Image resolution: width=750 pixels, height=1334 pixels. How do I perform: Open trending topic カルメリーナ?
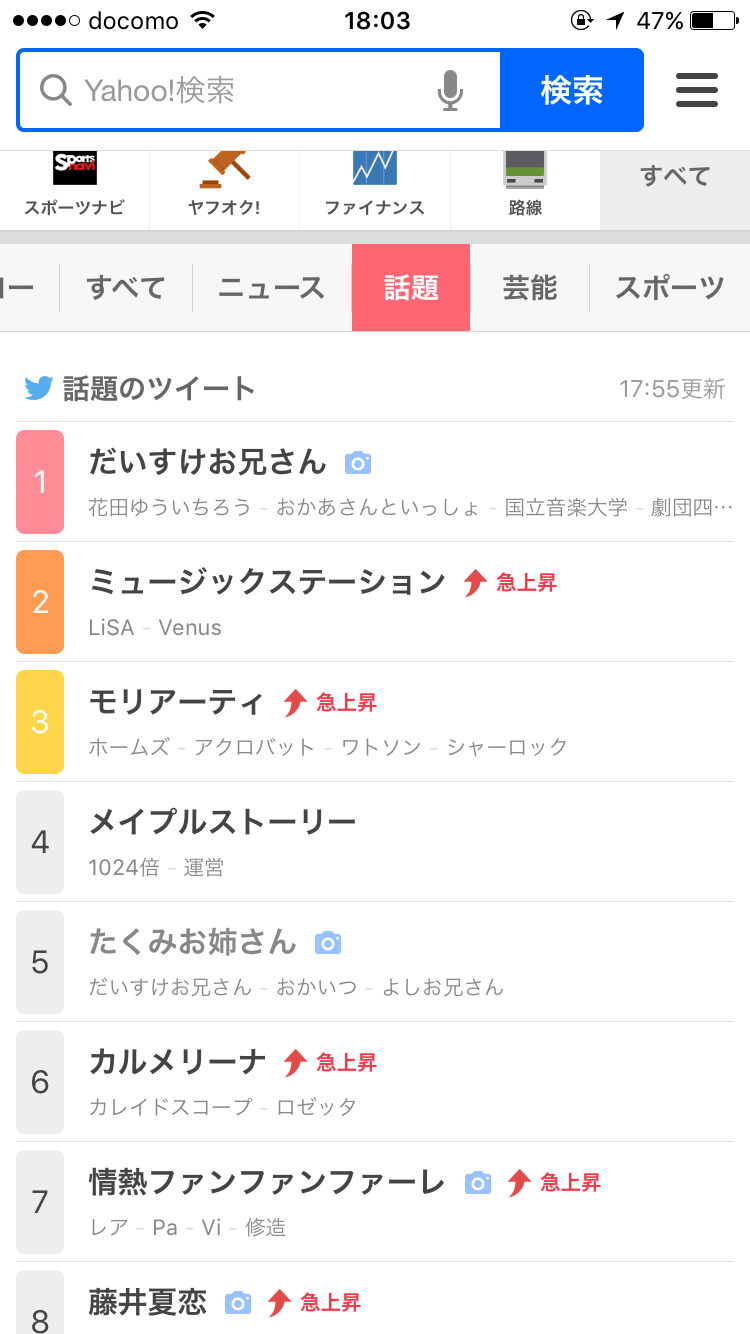(375, 1082)
